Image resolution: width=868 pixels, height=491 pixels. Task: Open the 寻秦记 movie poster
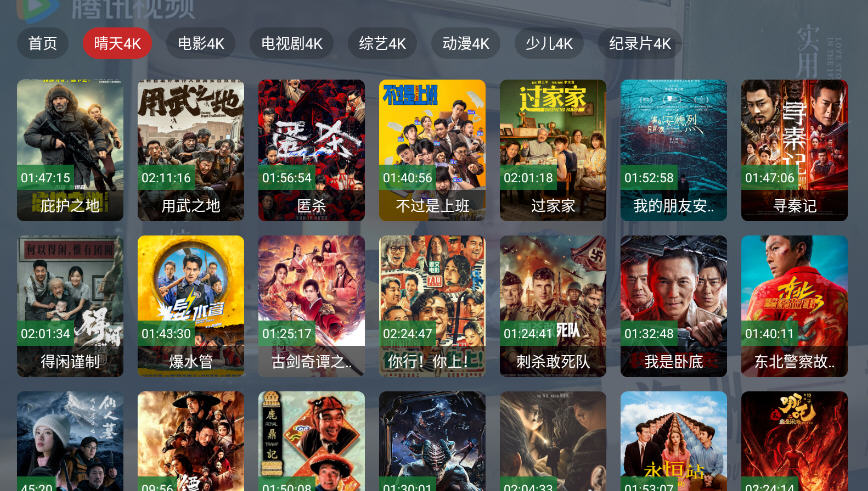coord(794,150)
